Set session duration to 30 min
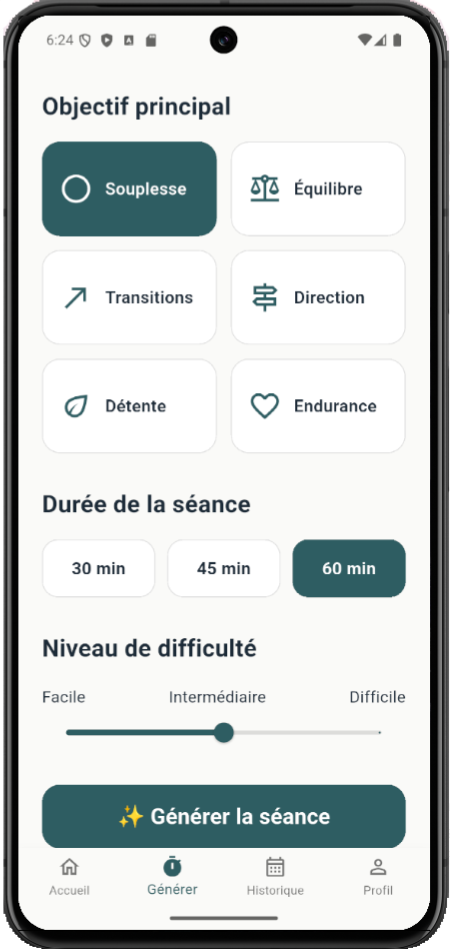Screen dimensions: 450x949 click(x=99, y=568)
